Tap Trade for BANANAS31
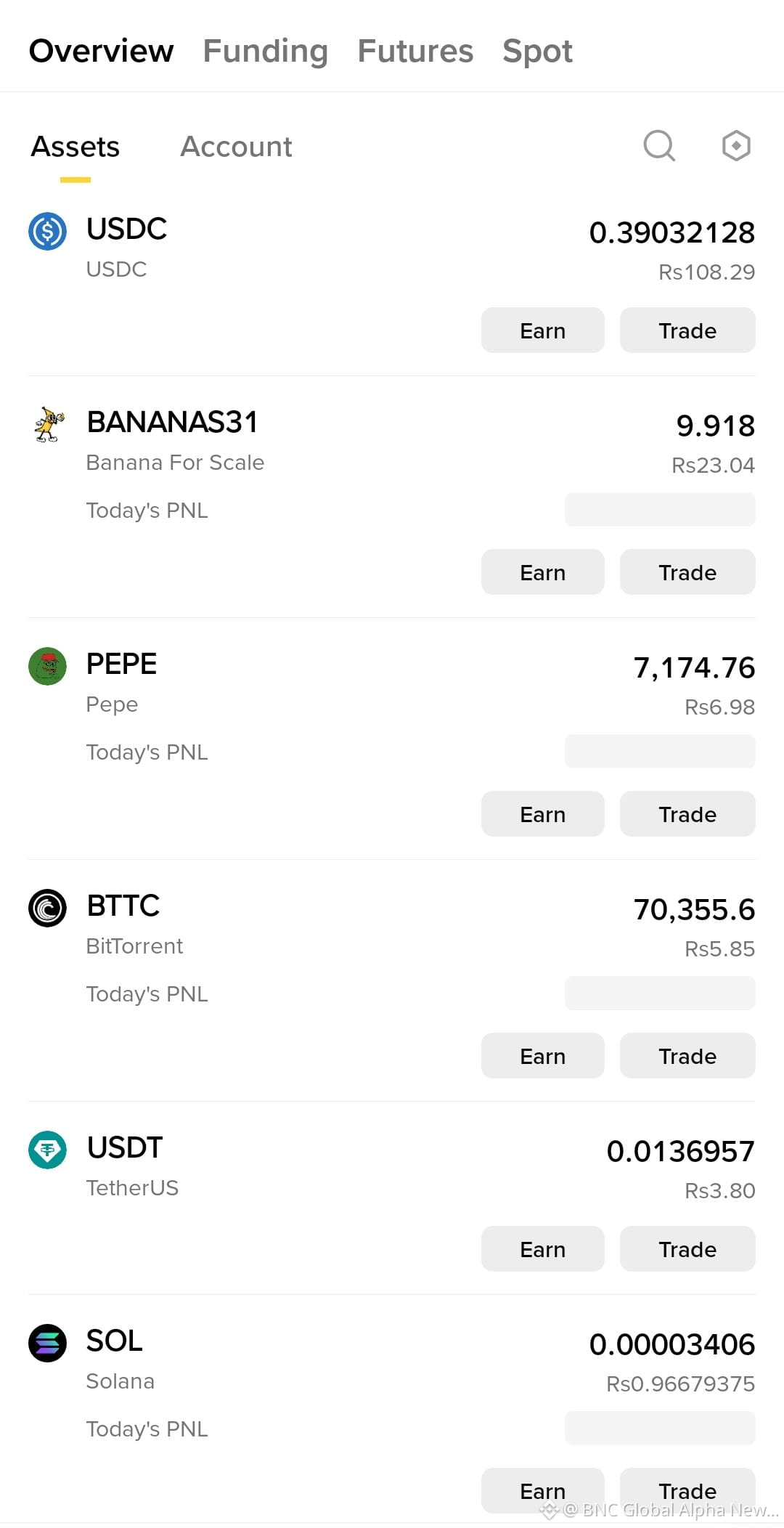 (687, 572)
